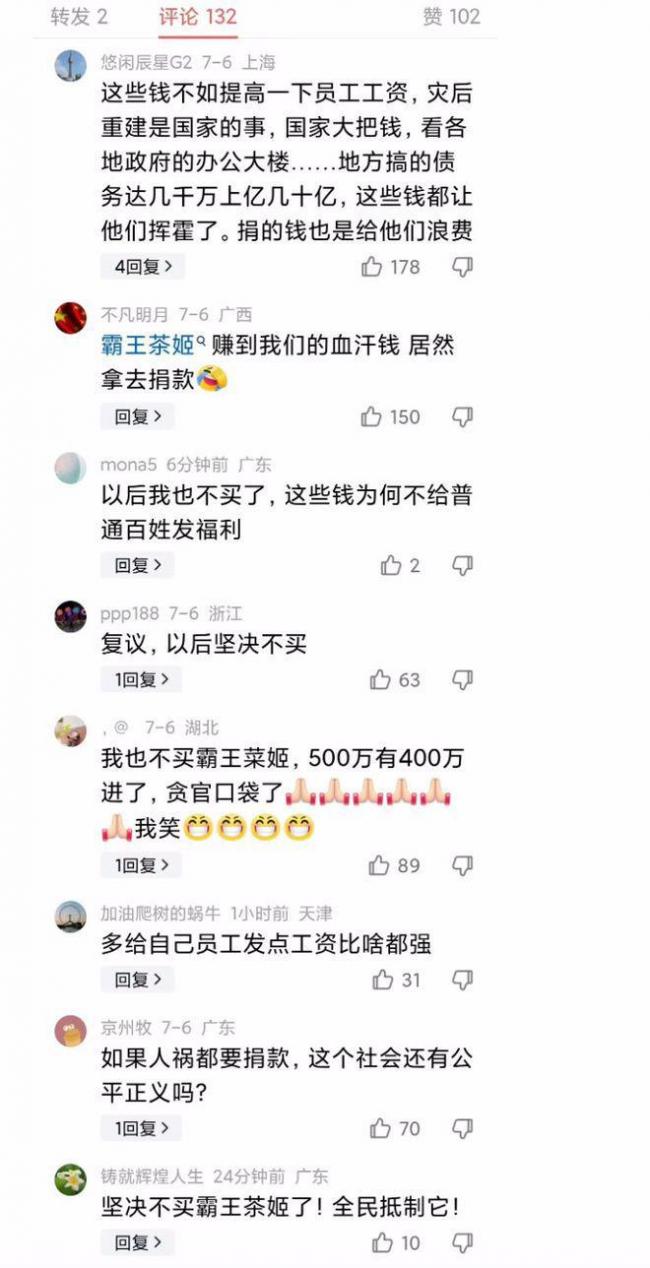Expand 4回复 under 悠闲辰星G2's comment
The width and height of the screenshot is (650, 1268).
click(141, 266)
